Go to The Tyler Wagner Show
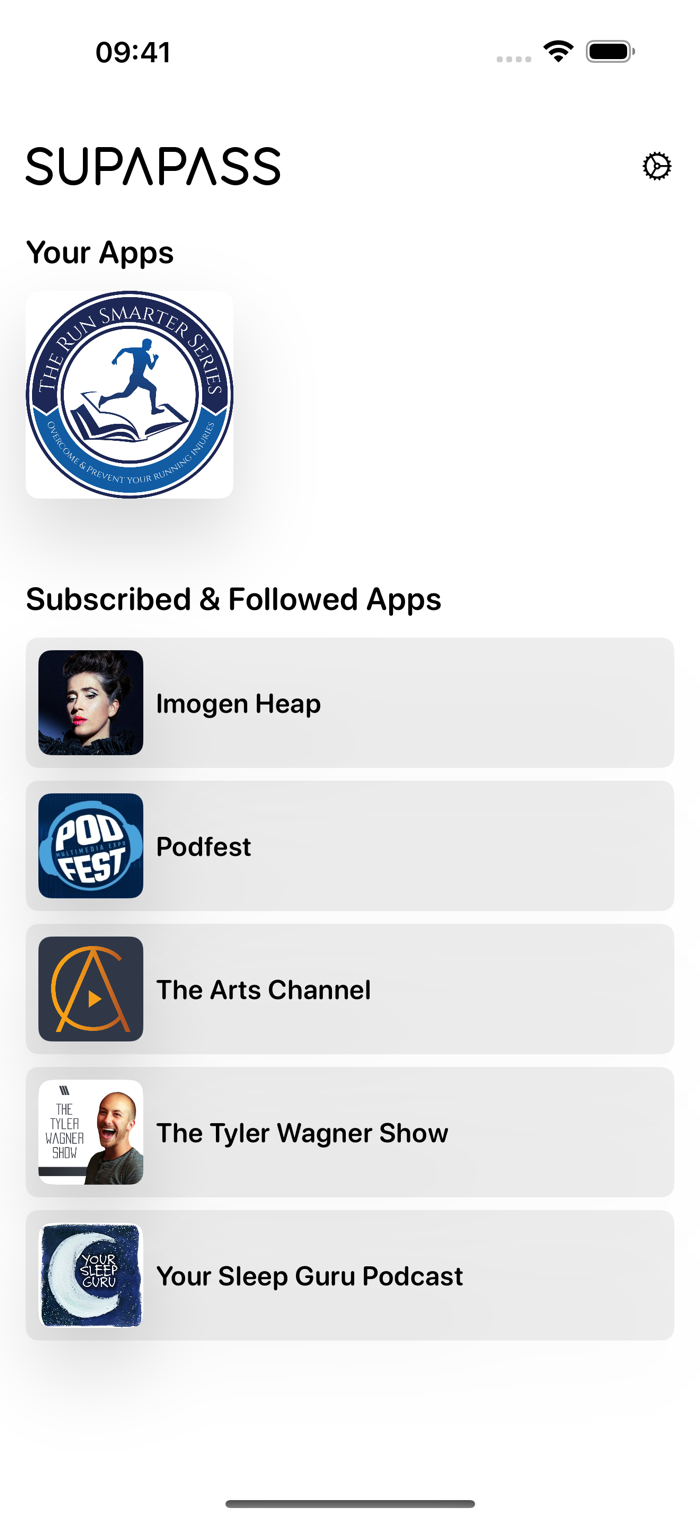Viewport: 700px width, 1521px height. pos(350,1132)
